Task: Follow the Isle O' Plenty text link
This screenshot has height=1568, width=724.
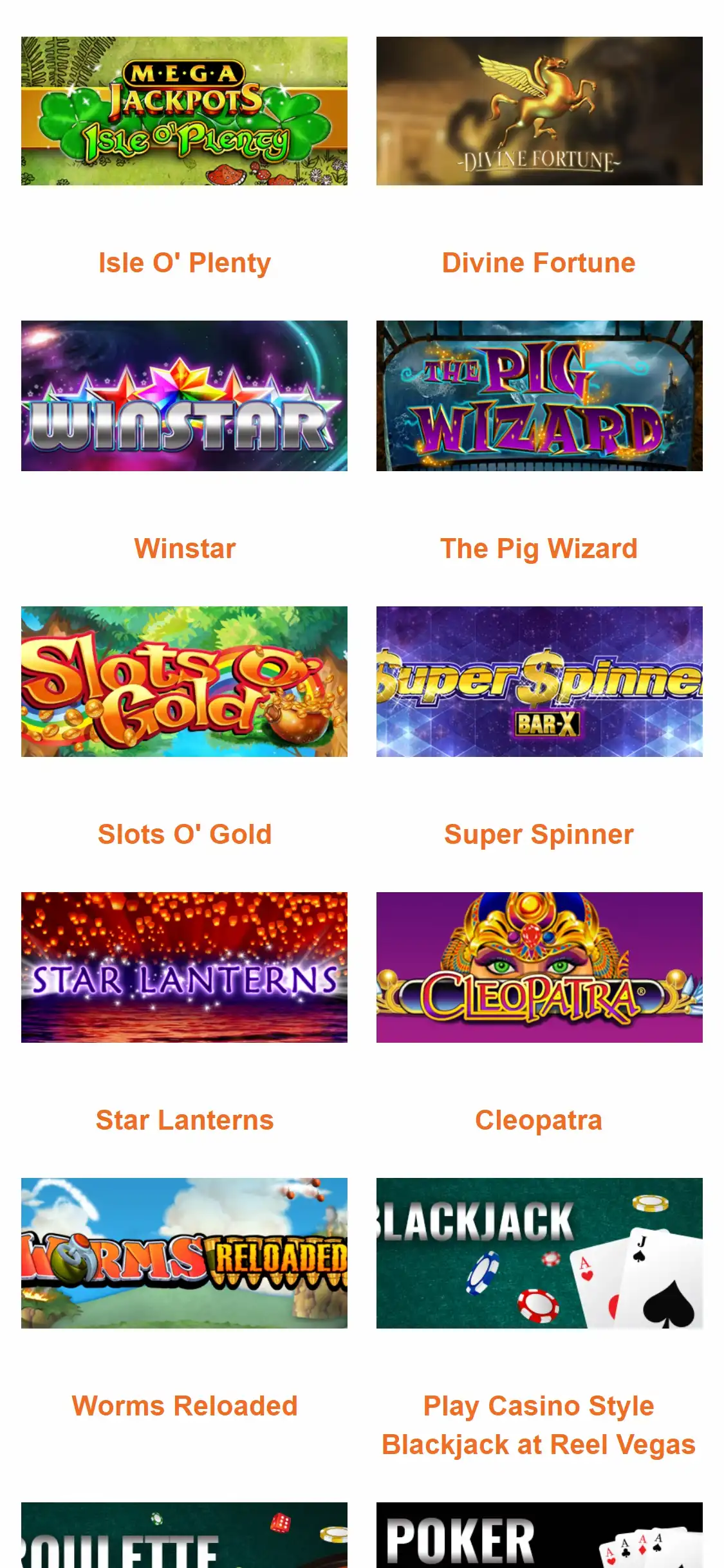Action: pos(185,263)
